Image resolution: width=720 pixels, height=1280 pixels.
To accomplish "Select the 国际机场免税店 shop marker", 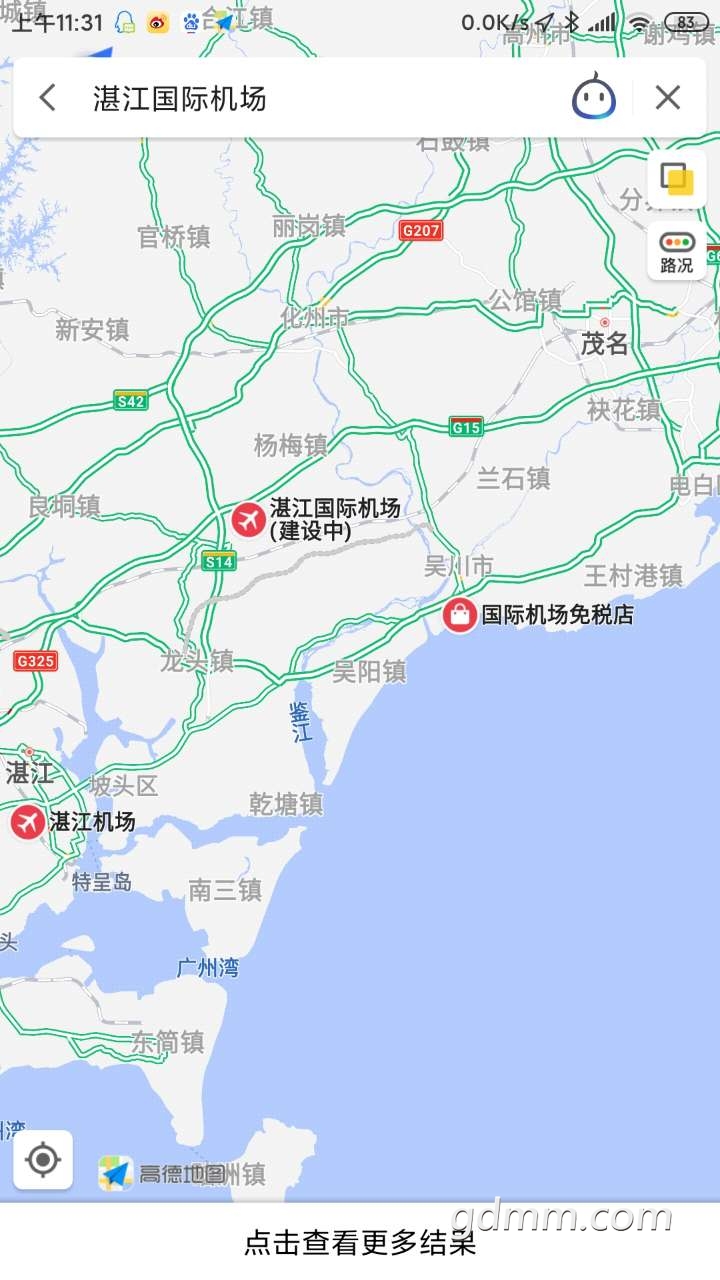I will click(x=459, y=614).
